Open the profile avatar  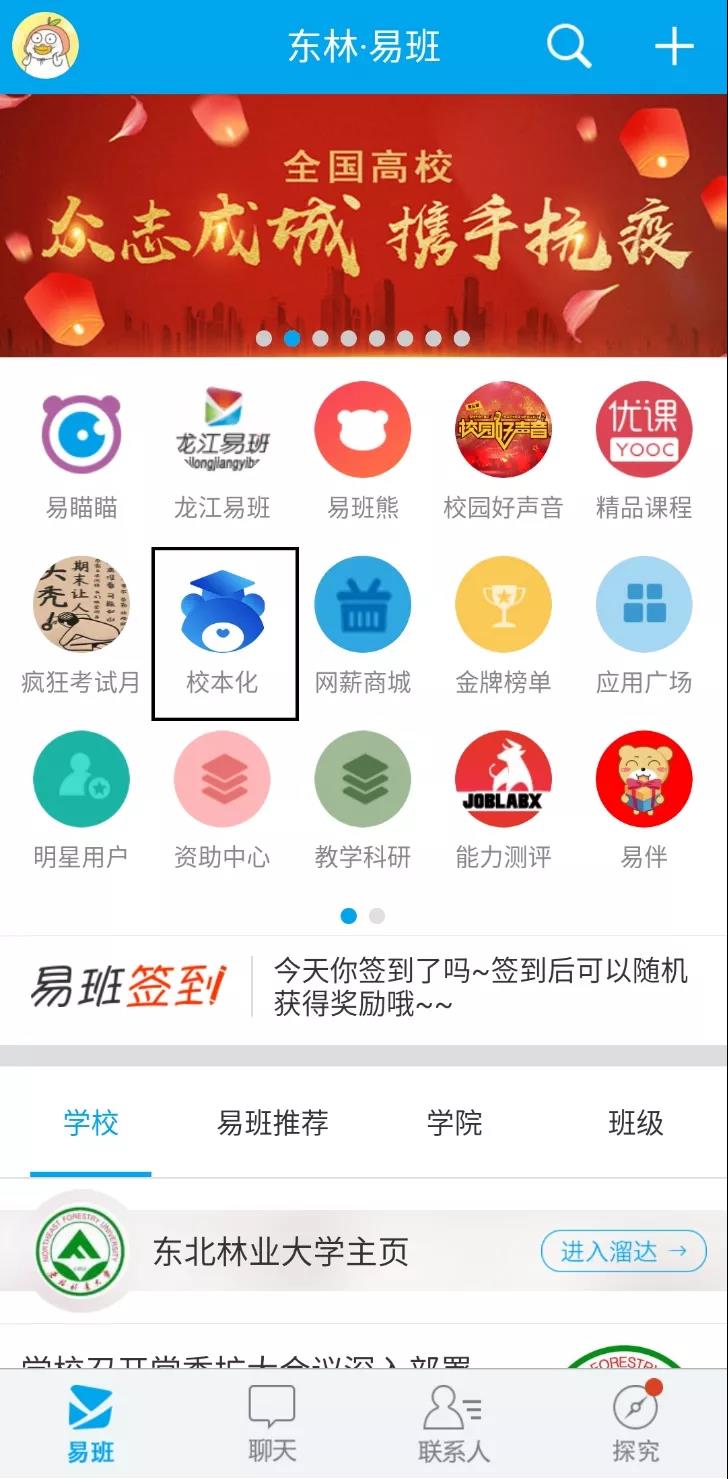click(45, 46)
